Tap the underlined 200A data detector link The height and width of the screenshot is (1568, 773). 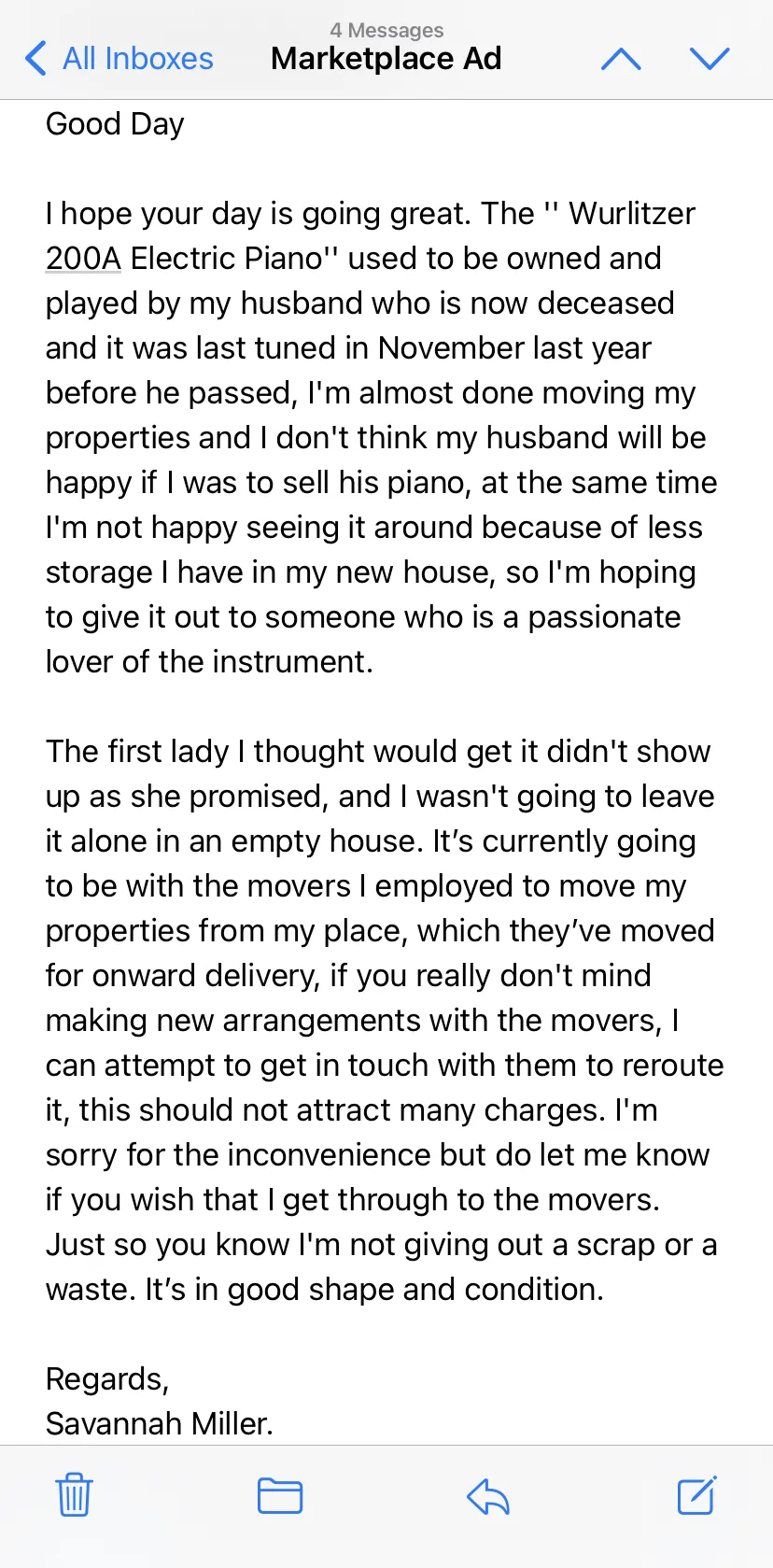[83, 259]
